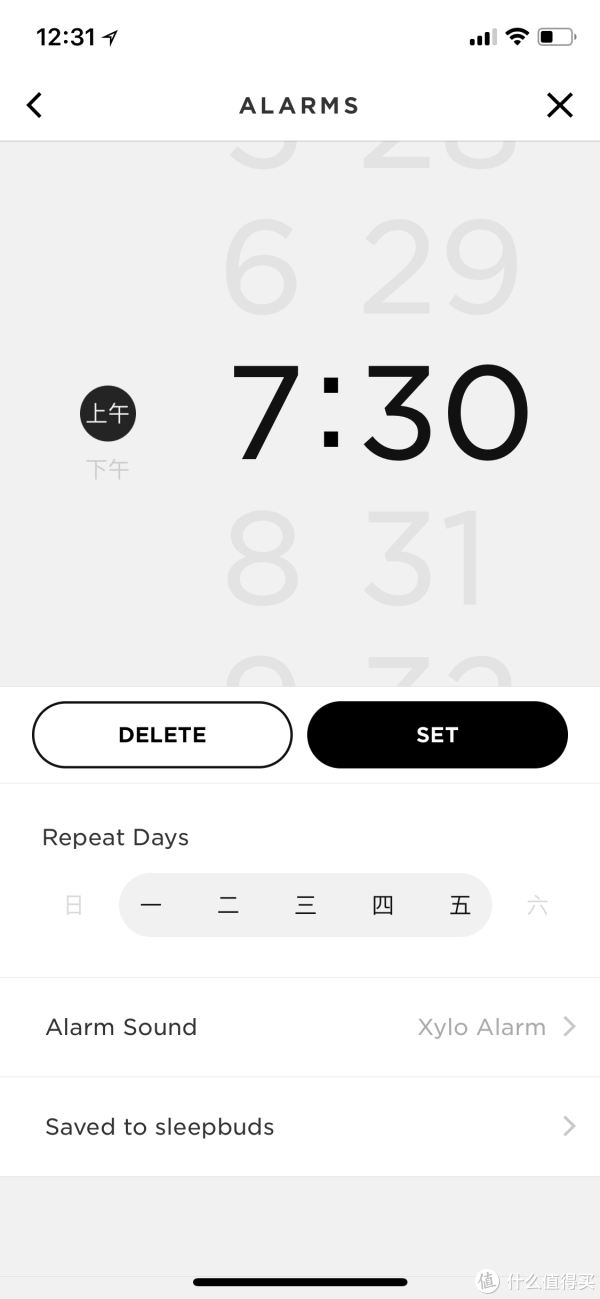Select 上午 (AM) for the alarm
Viewport: 600px width, 1299px height.
(x=108, y=413)
